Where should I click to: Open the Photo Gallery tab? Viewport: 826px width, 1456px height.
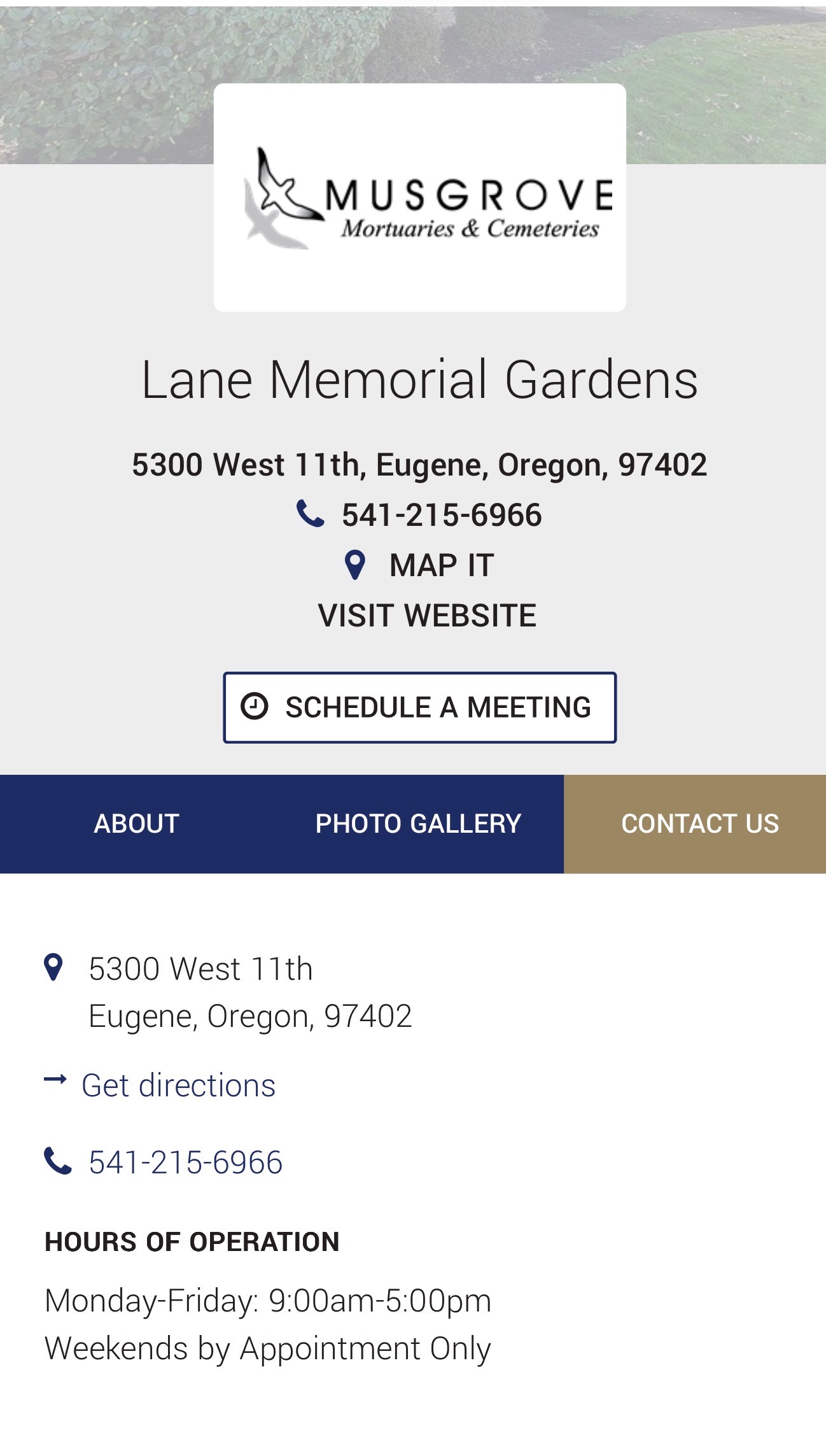pyautogui.click(x=418, y=824)
